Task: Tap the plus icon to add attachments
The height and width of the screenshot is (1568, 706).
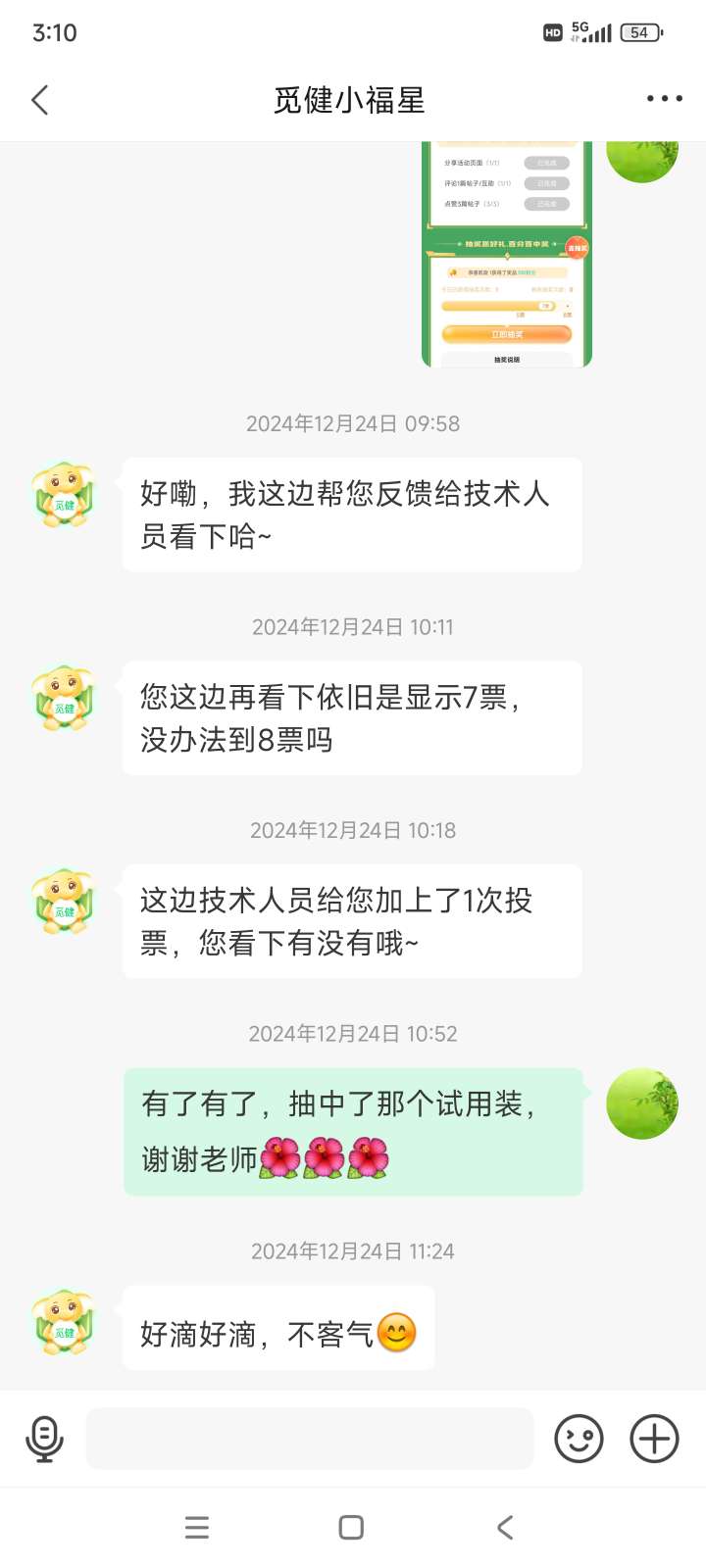Action: pos(651,1438)
